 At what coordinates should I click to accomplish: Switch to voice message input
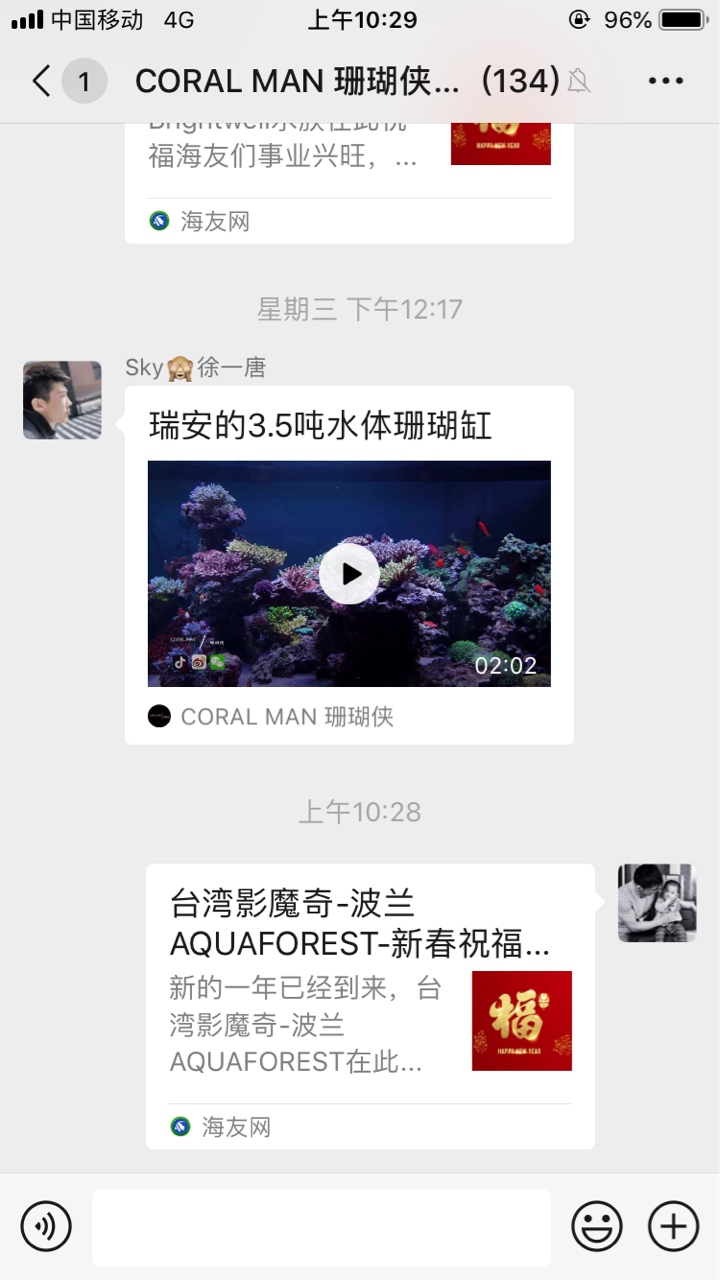pos(46,1227)
